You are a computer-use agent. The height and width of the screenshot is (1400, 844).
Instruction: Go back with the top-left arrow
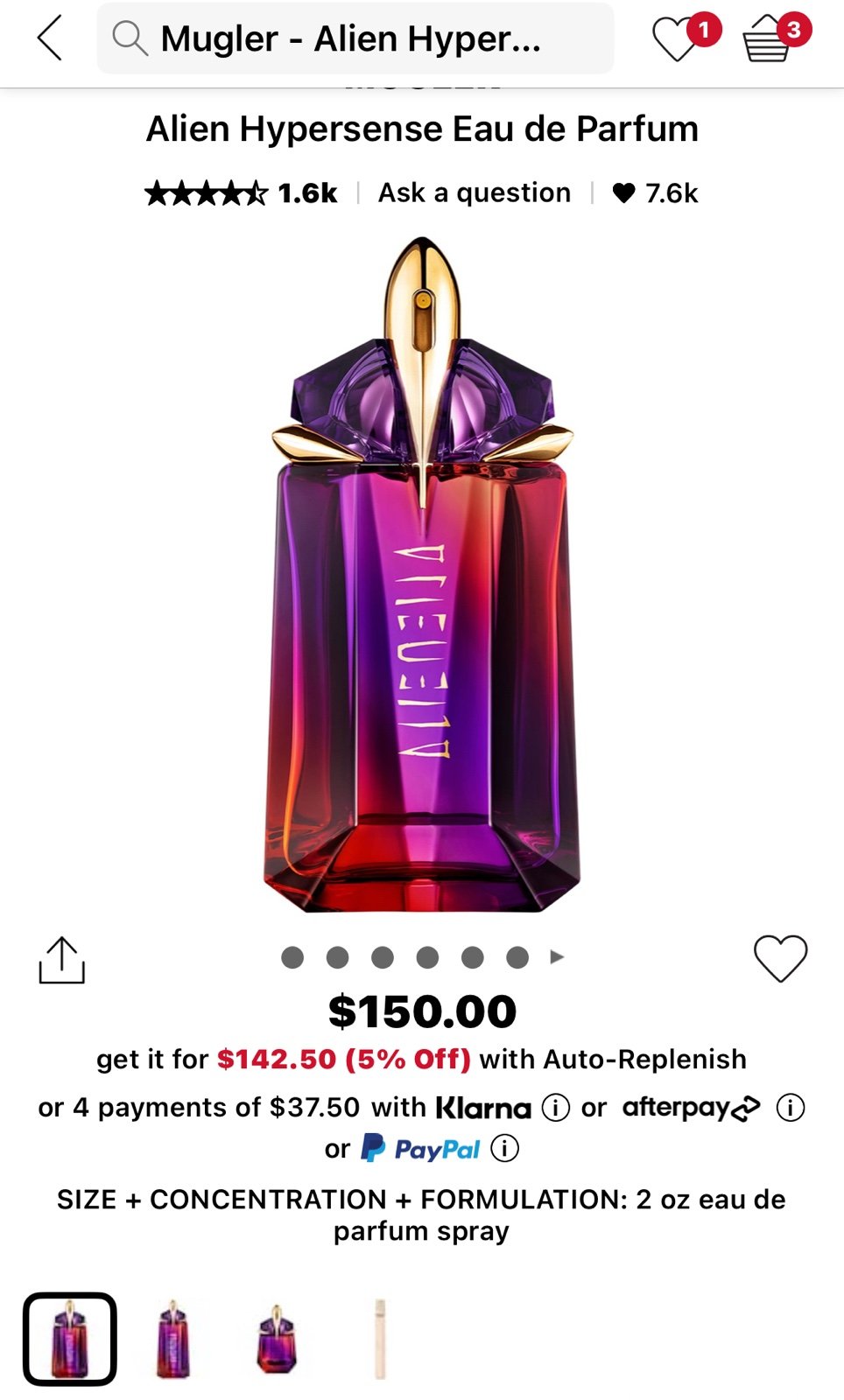pos(50,38)
